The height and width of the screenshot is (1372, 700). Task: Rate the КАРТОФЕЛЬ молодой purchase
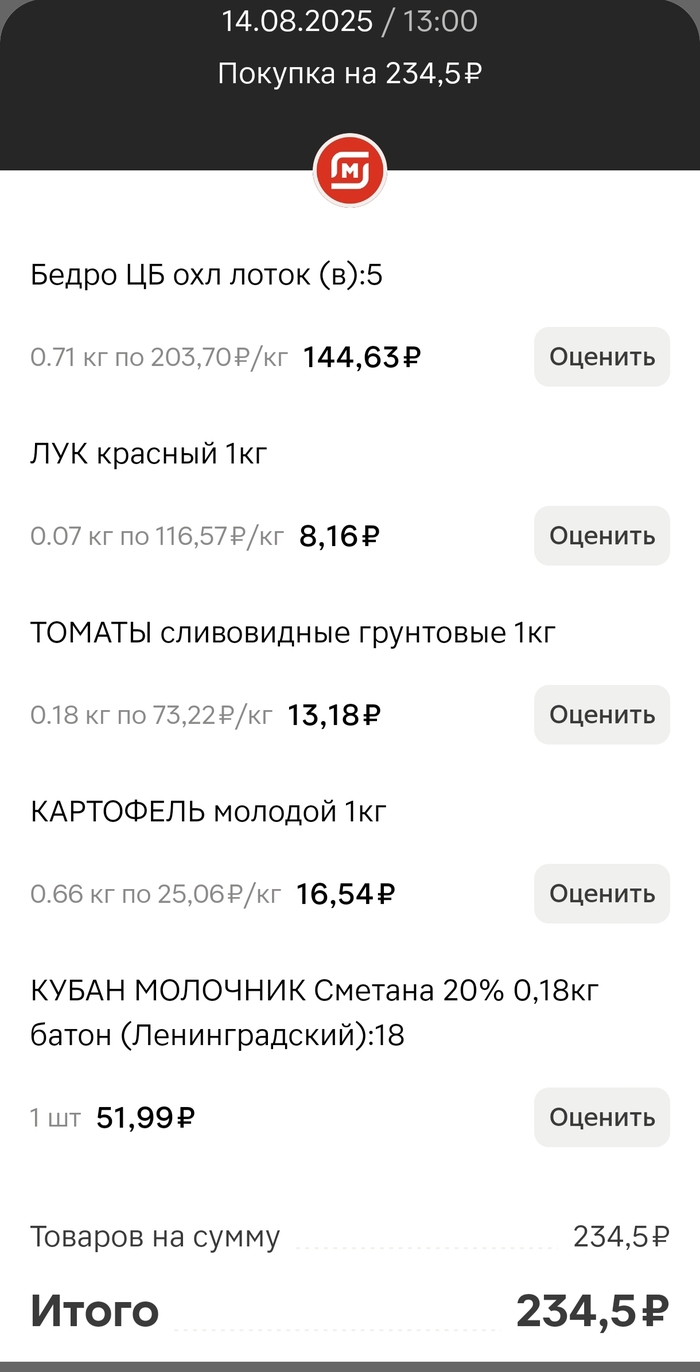pos(602,893)
